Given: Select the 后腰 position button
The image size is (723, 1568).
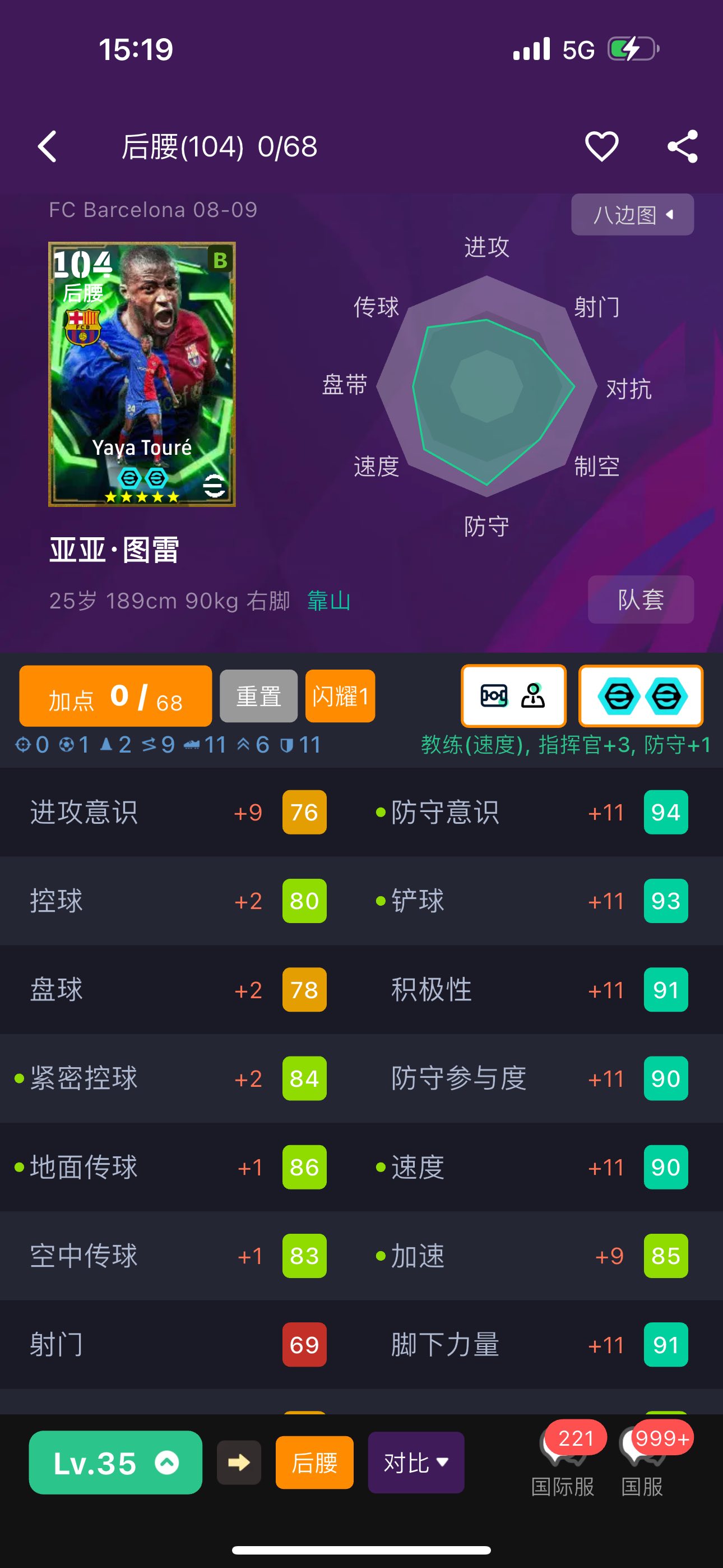Looking at the screenshot, I should [x=314, y=1463].
